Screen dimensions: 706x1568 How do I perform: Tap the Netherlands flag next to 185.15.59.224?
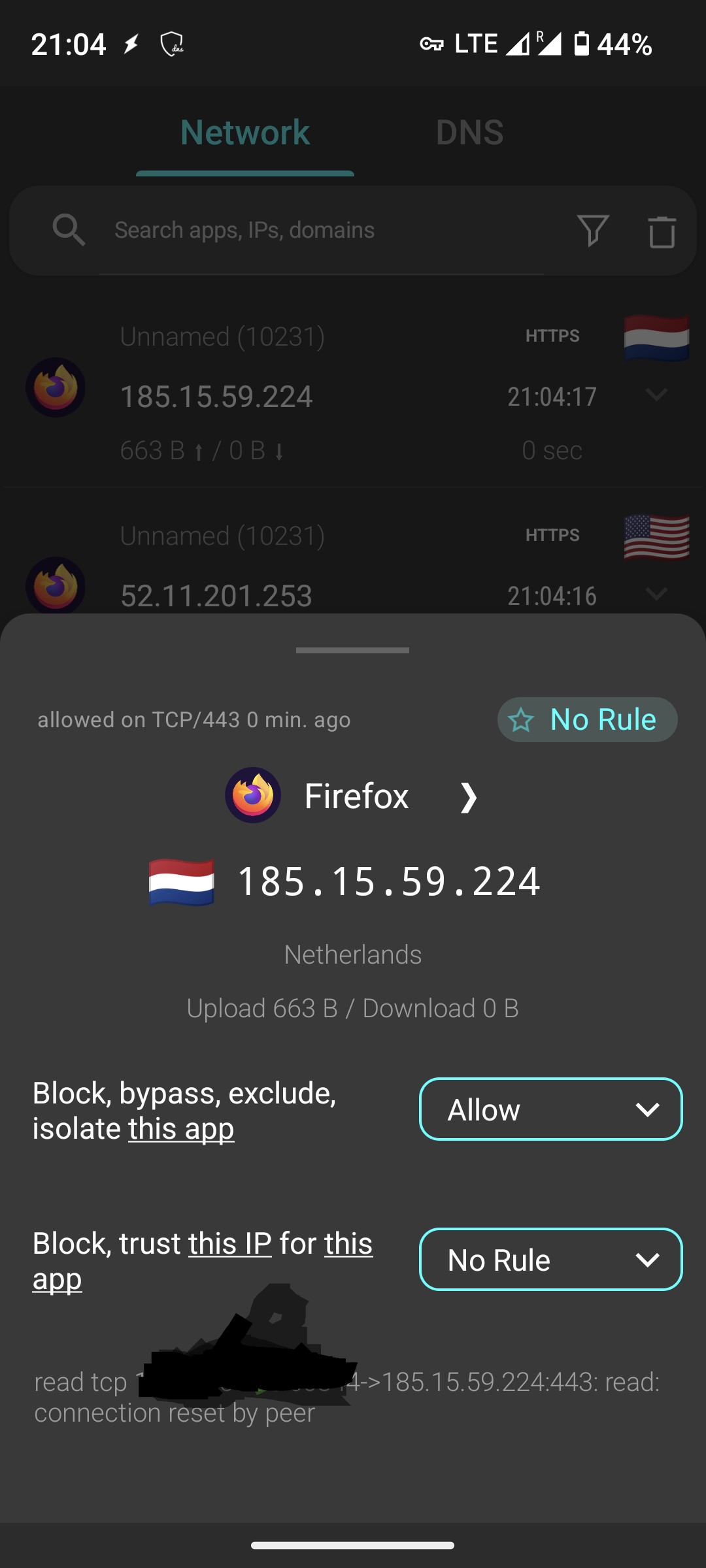[x=181, y=879]
